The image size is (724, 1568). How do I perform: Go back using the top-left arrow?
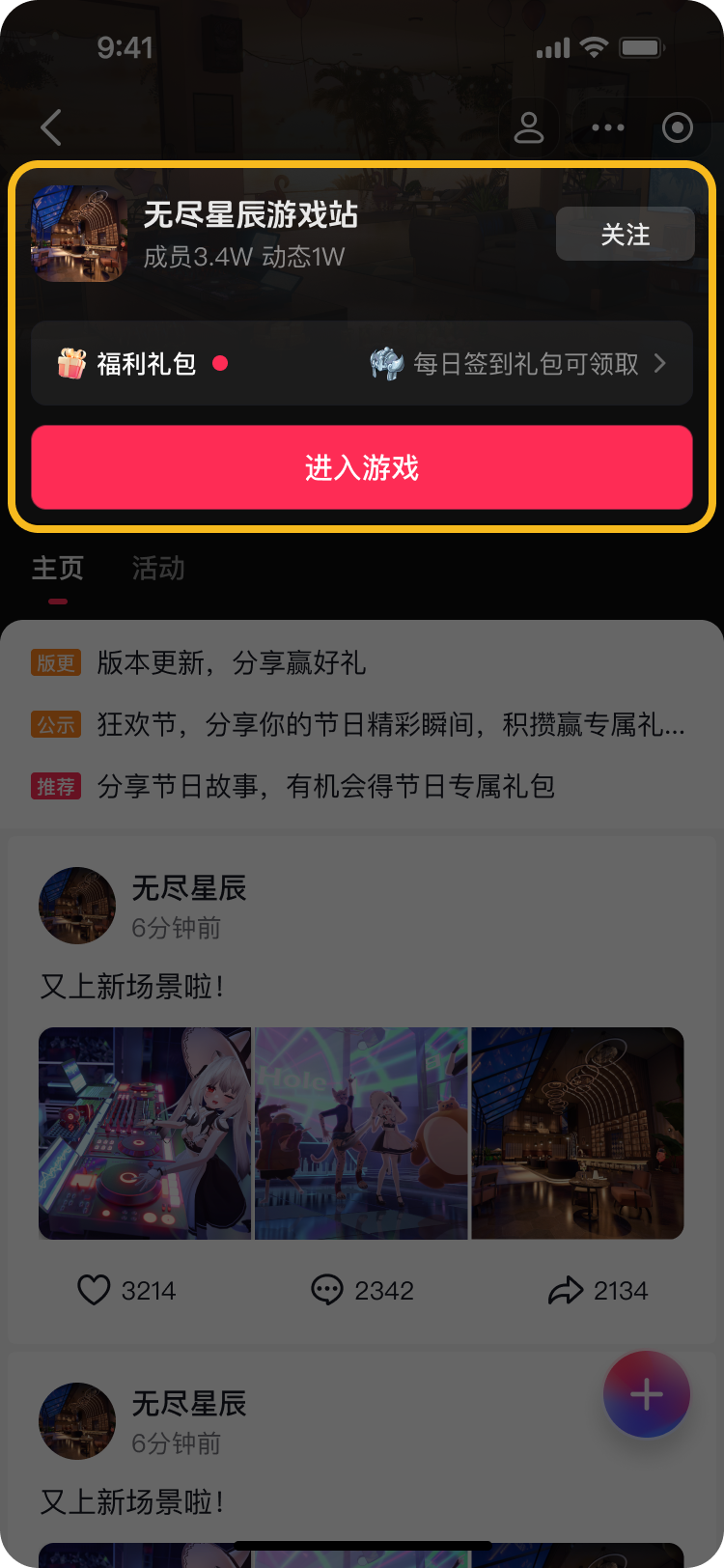coord(52,127)
